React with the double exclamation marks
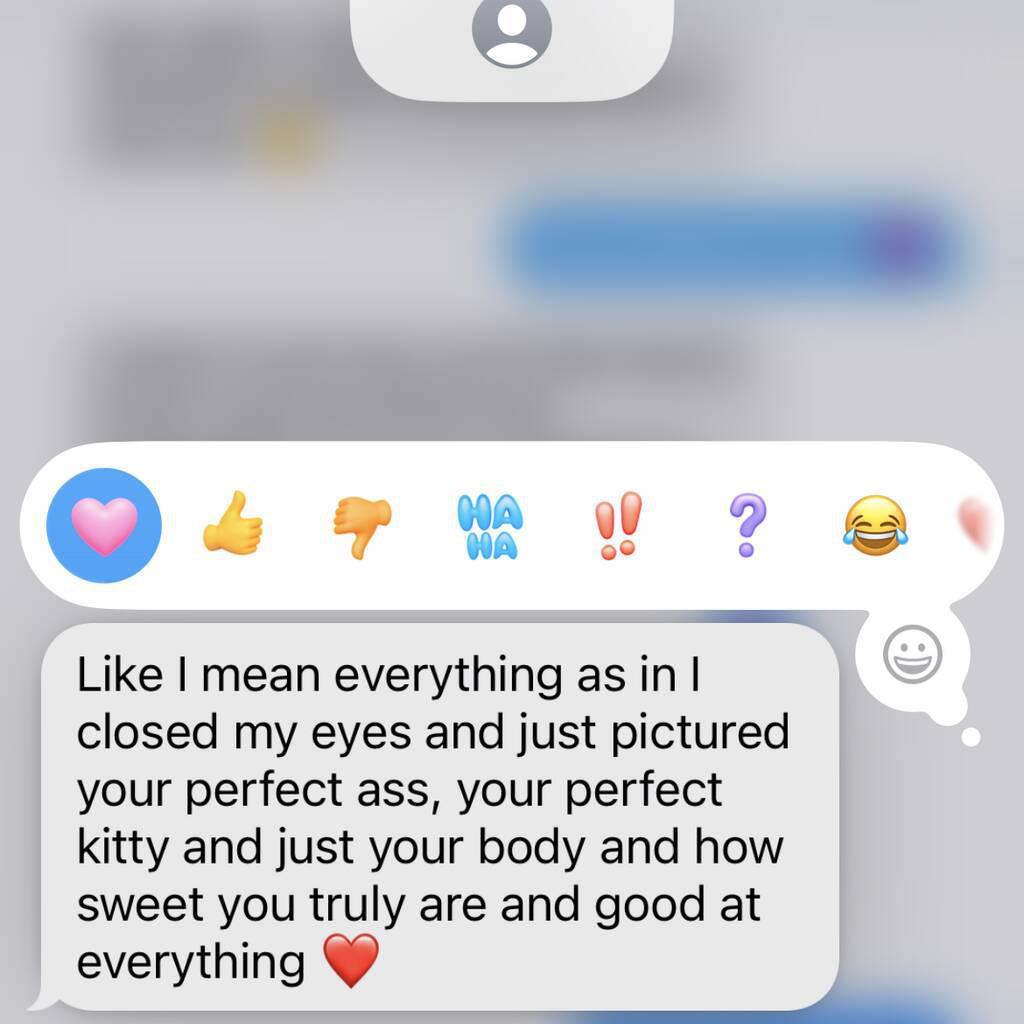Viewport: 1024px width, 1024px height. [617, 525]
